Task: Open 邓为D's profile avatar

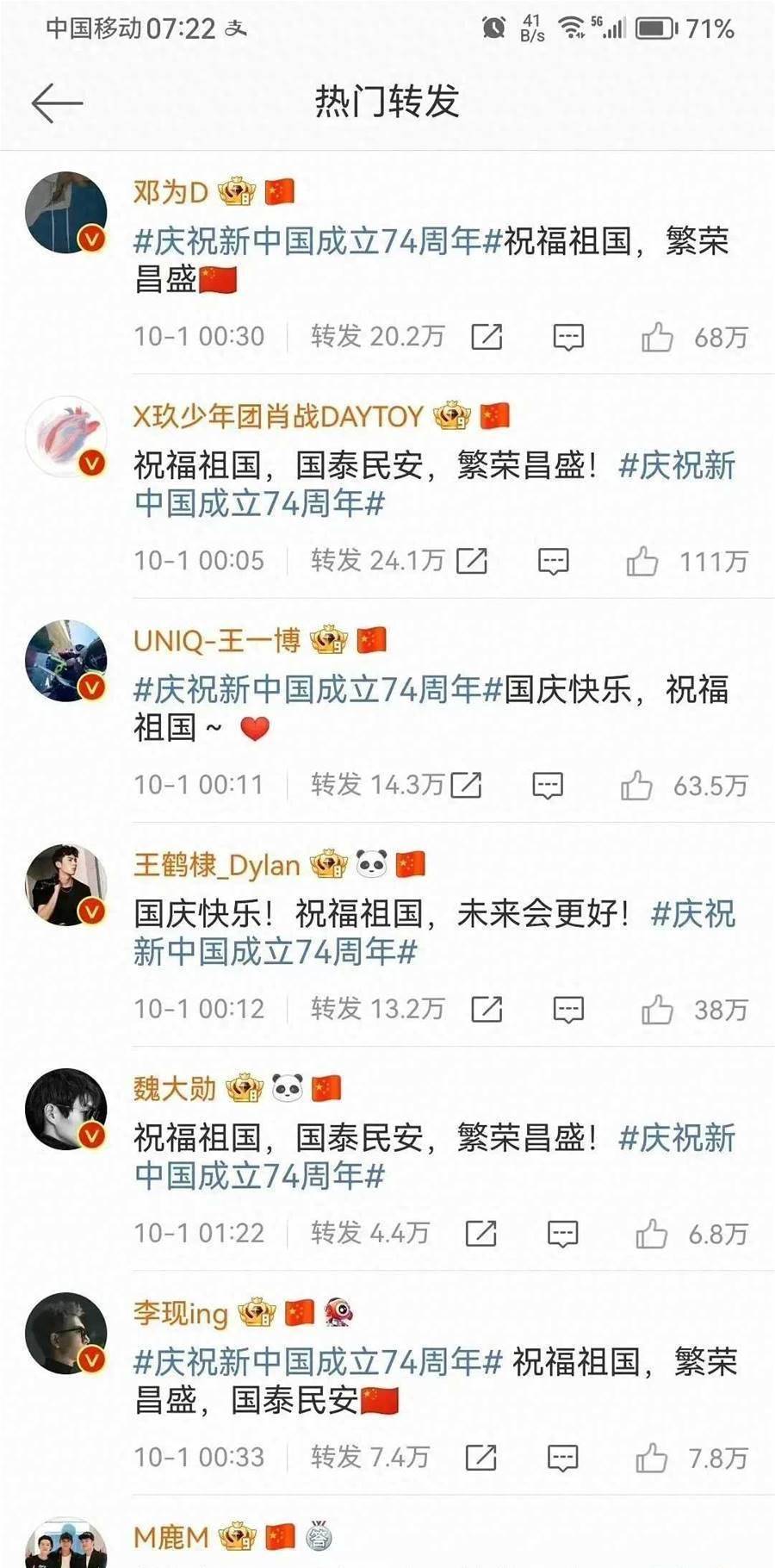Action: click(66, 213)
